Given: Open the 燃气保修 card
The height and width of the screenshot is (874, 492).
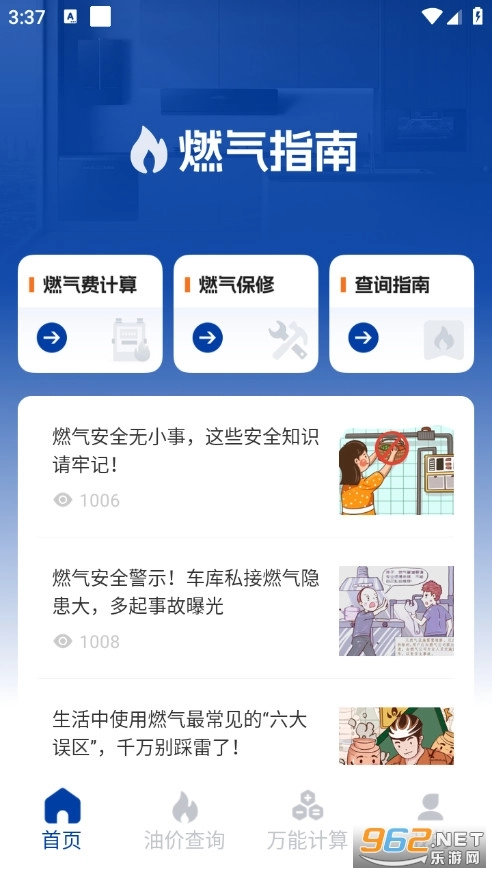Looking at the screenshot, I should tap(246, 314).
